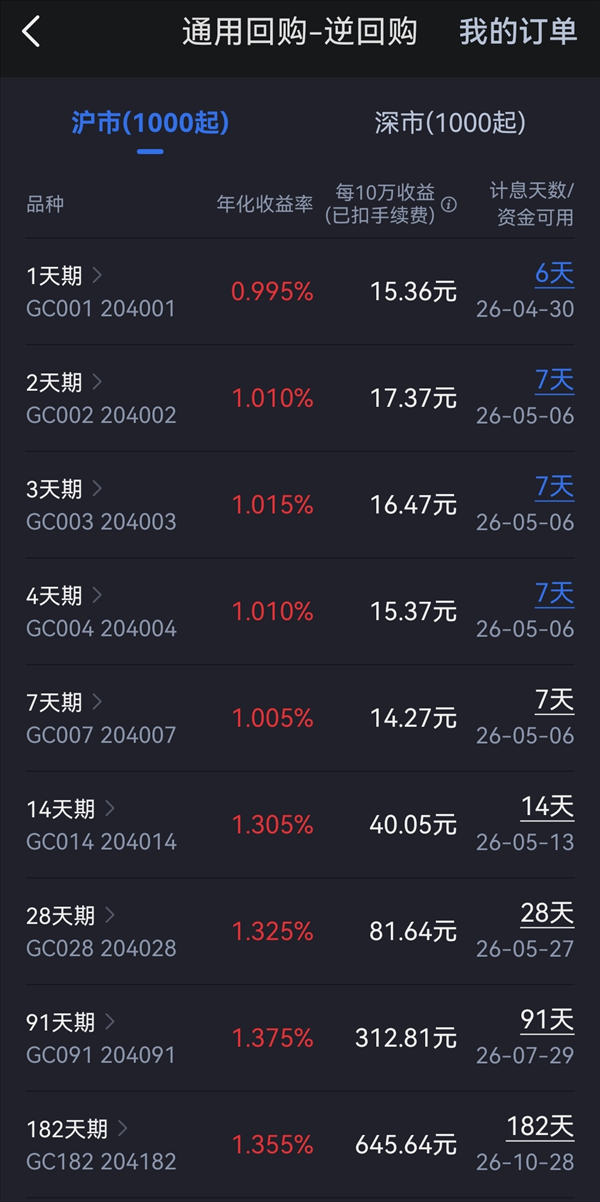Tap the 6天 interest-days link for GC001
Screen dimensions: 600x1202
(554, 274)
